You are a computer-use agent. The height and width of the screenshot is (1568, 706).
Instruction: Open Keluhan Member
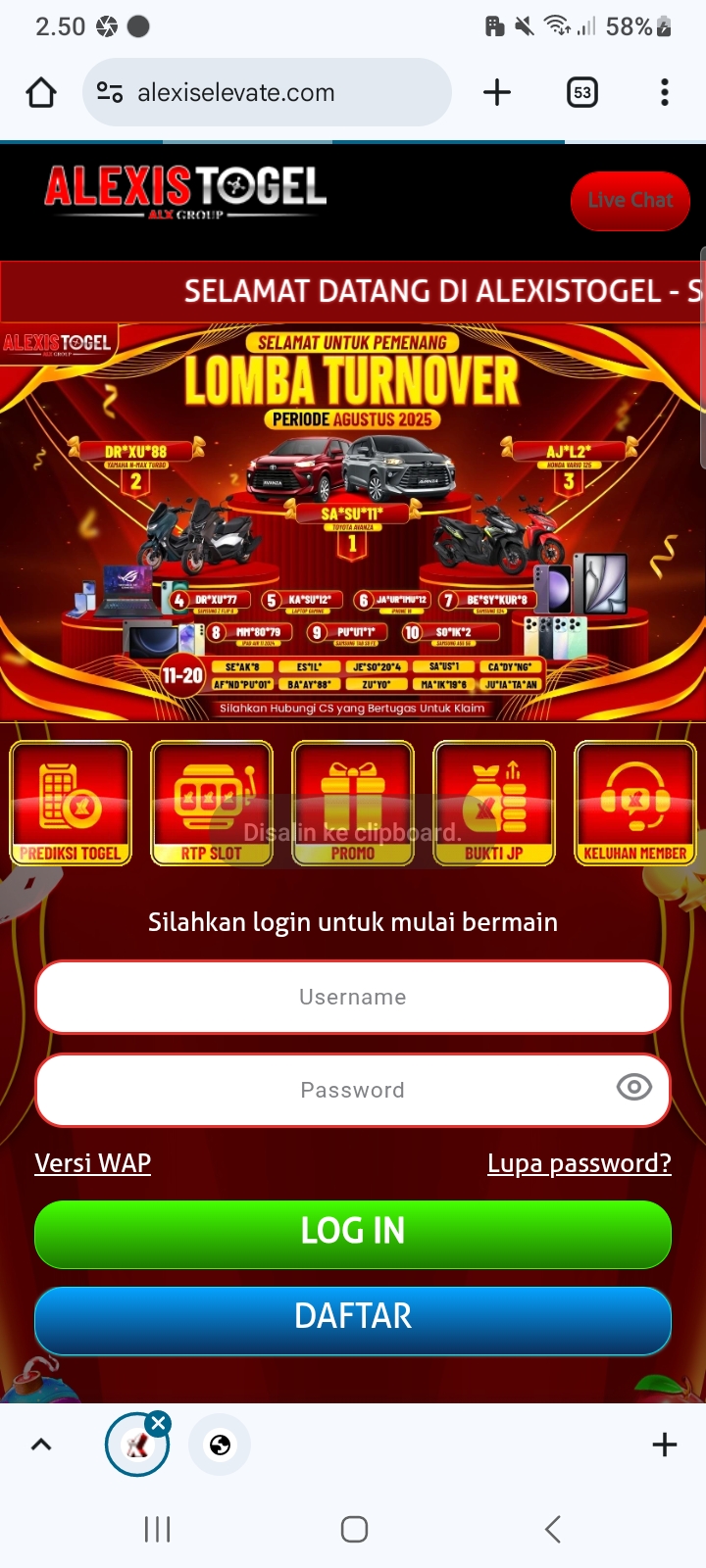tap(635, 804)
